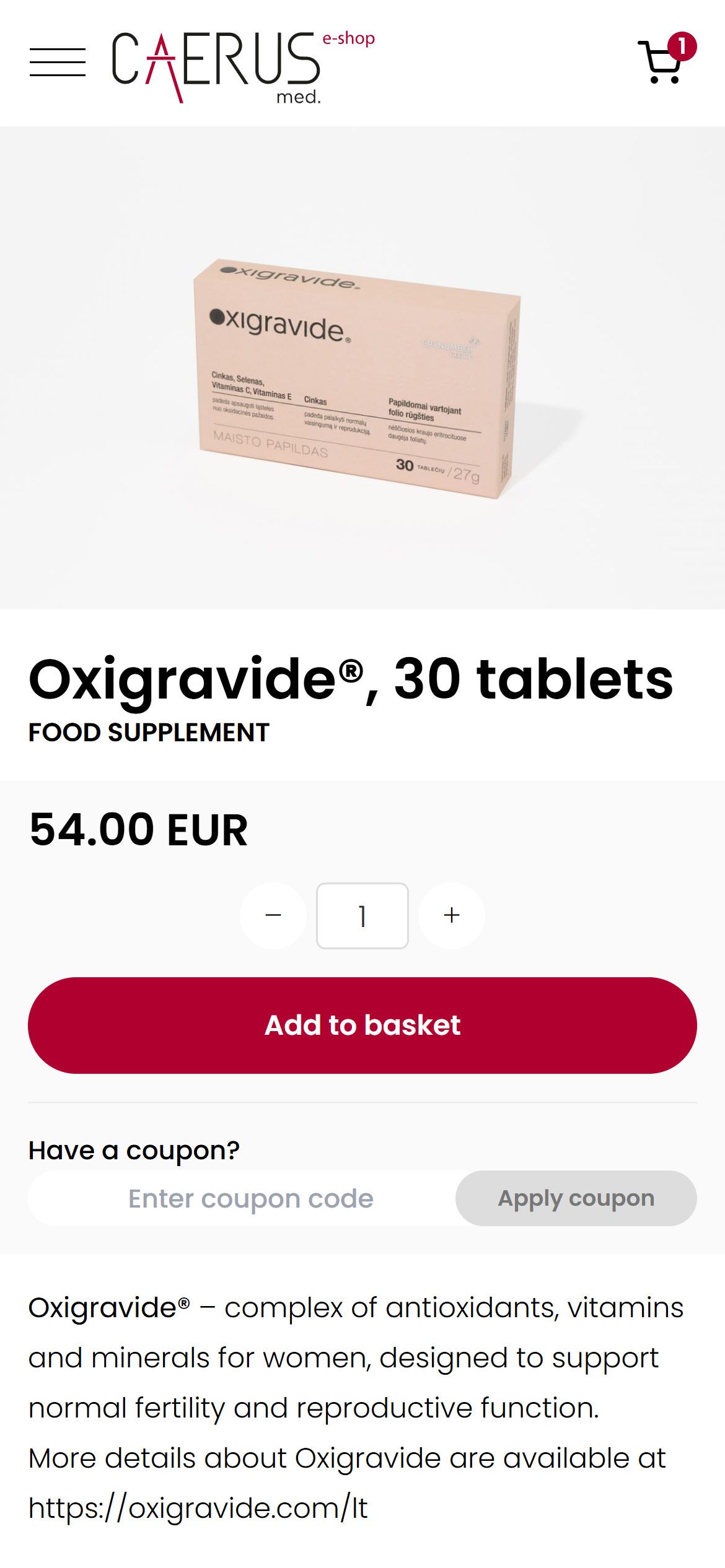
Task: Tap the quantity input field
Action: (x=362, y=915)
